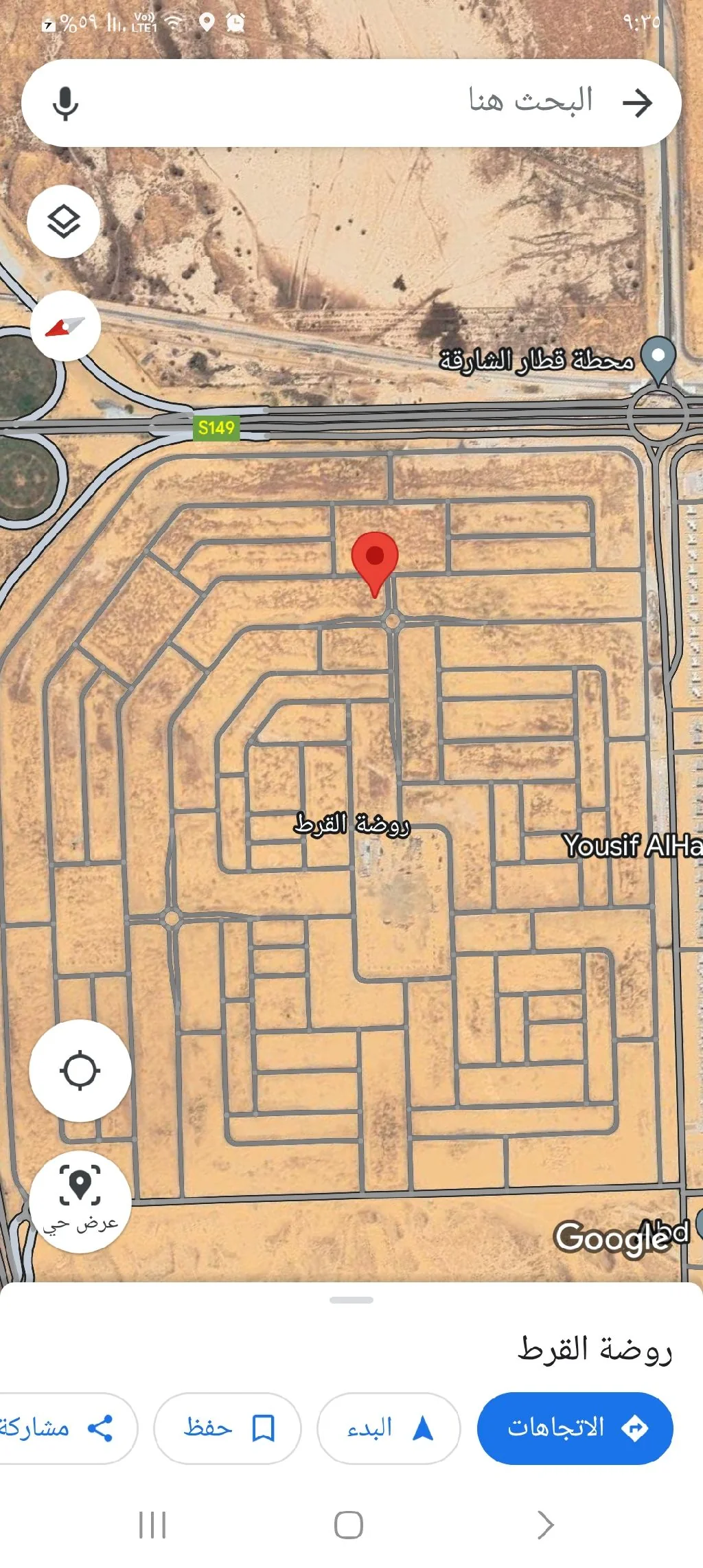The image size is (703, 1568).
Task: Save this place with حفظ
Action: [227, 1428]
